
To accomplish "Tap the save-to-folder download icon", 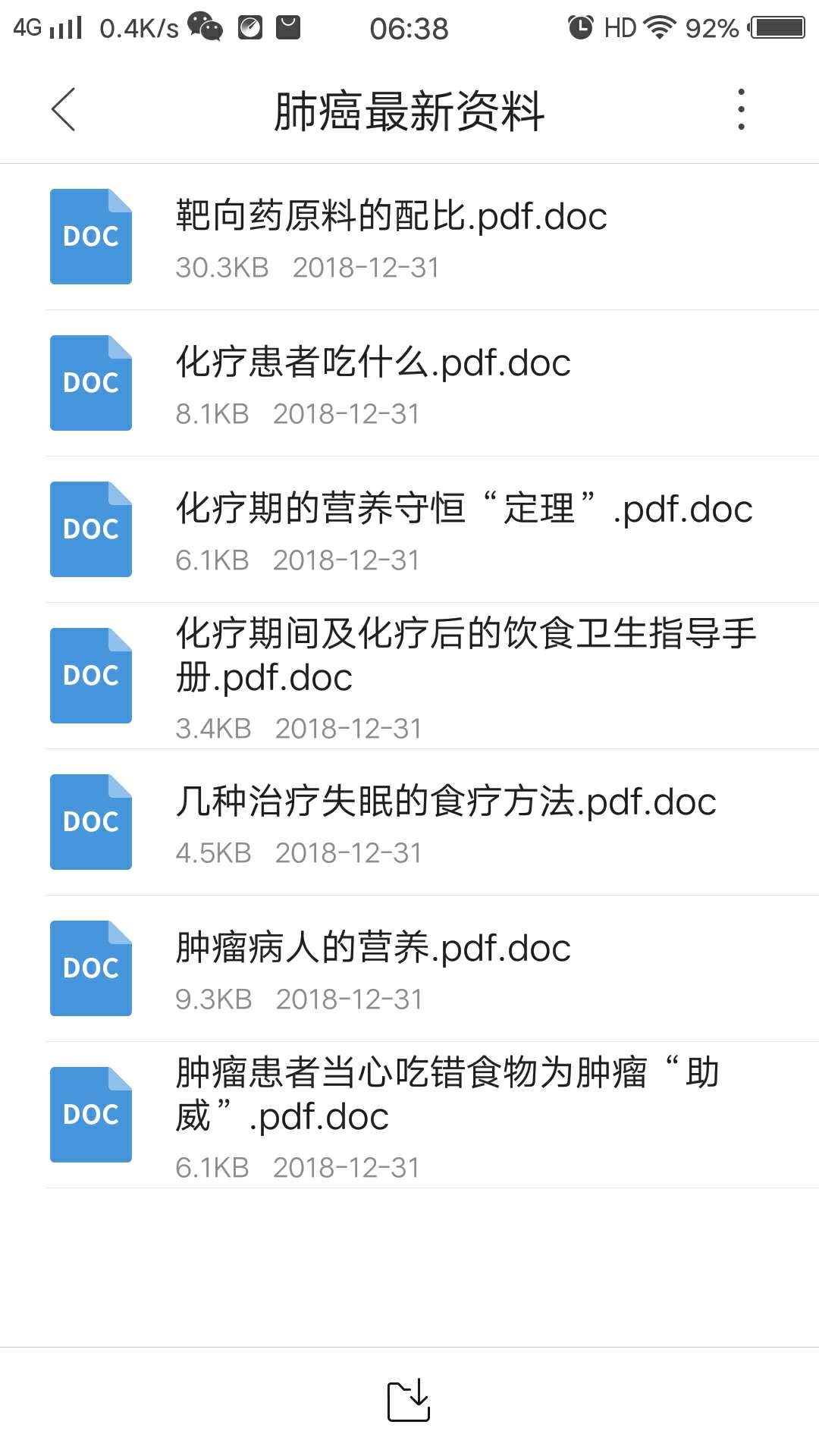I will (409, 1401).
